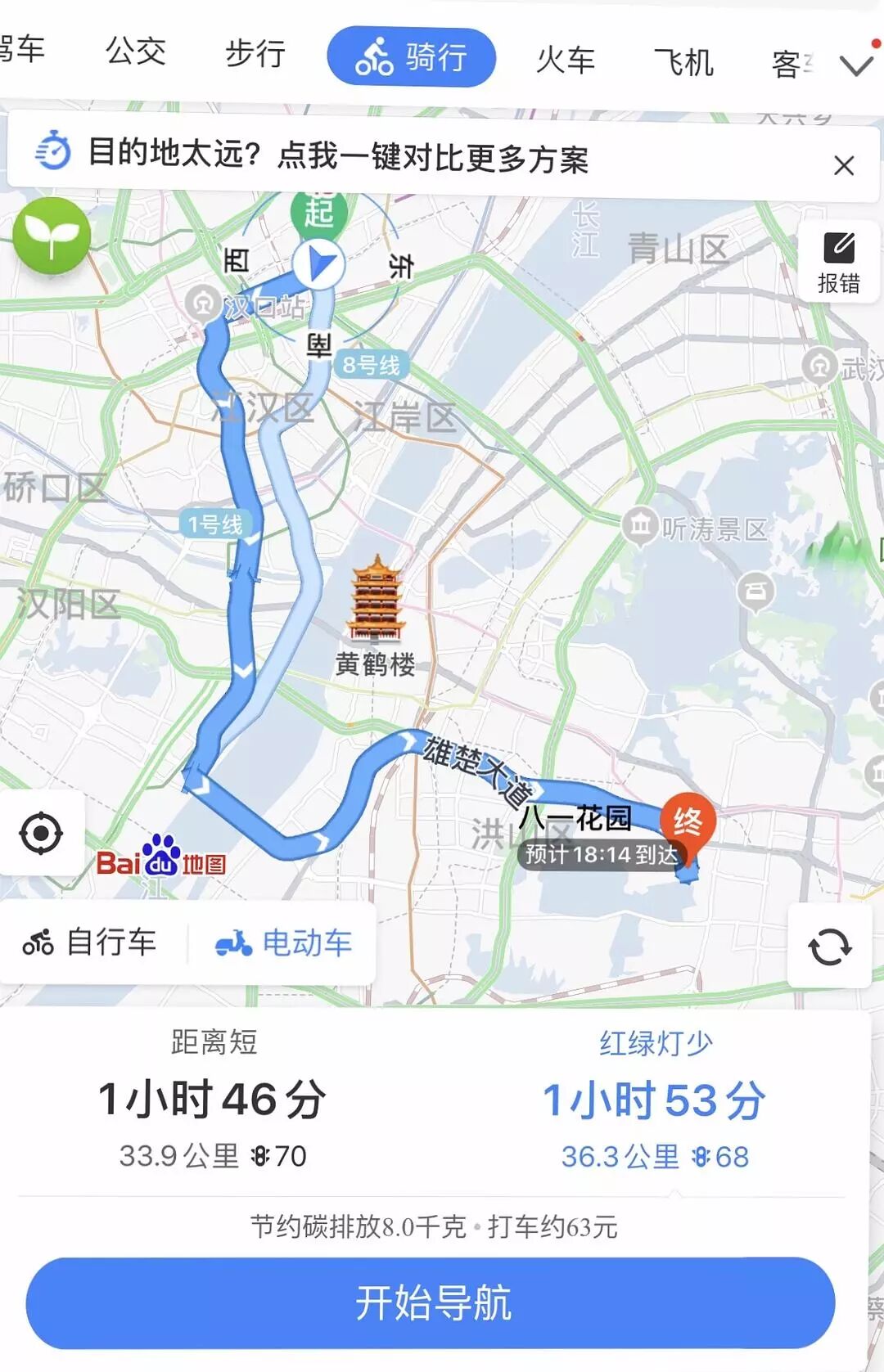Viewport: 884px width, 1372px height.
Task: Recenter map on current location
Action: click(x=41, y=834)
